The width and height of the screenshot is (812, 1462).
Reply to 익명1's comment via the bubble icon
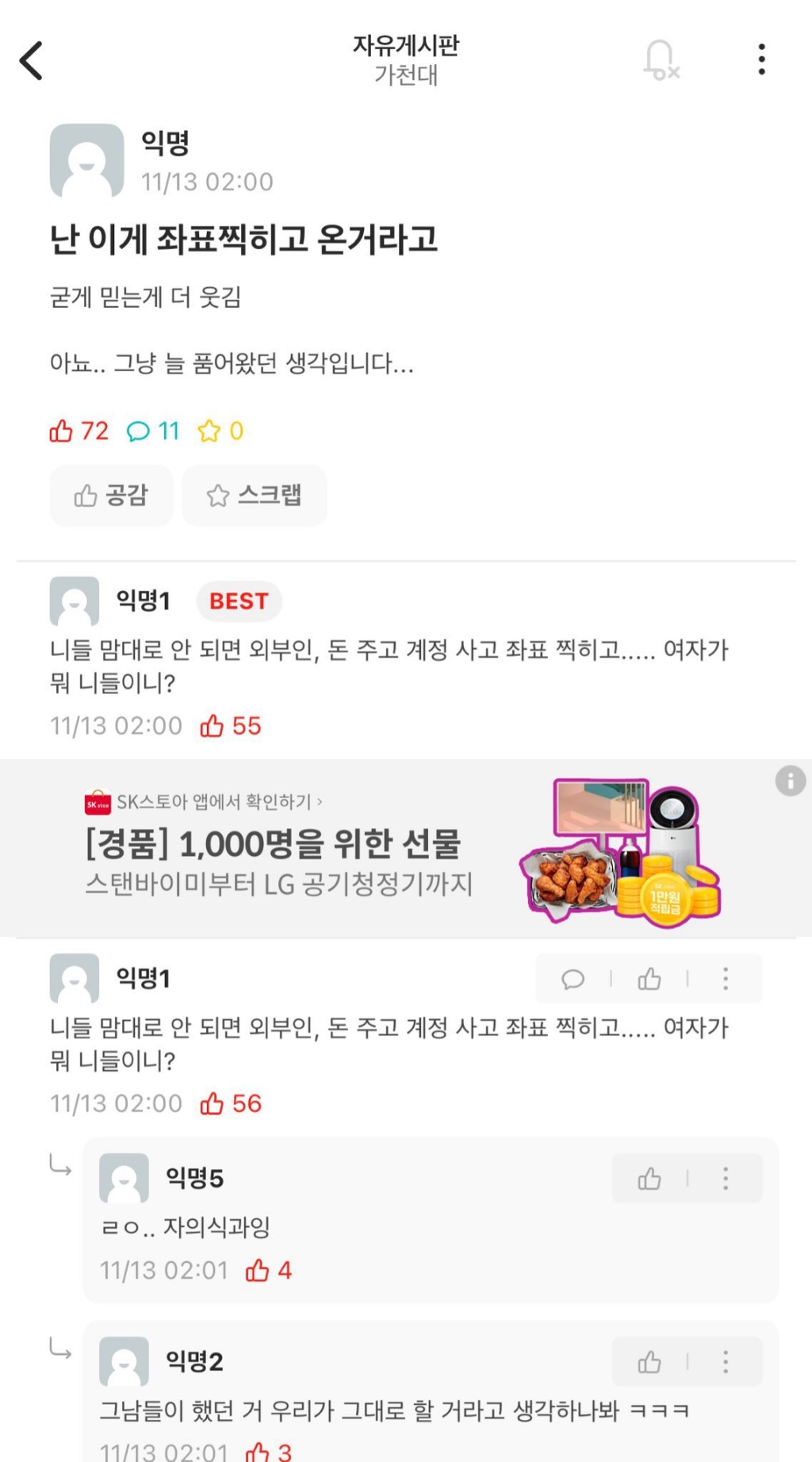(x=573, y=979)
